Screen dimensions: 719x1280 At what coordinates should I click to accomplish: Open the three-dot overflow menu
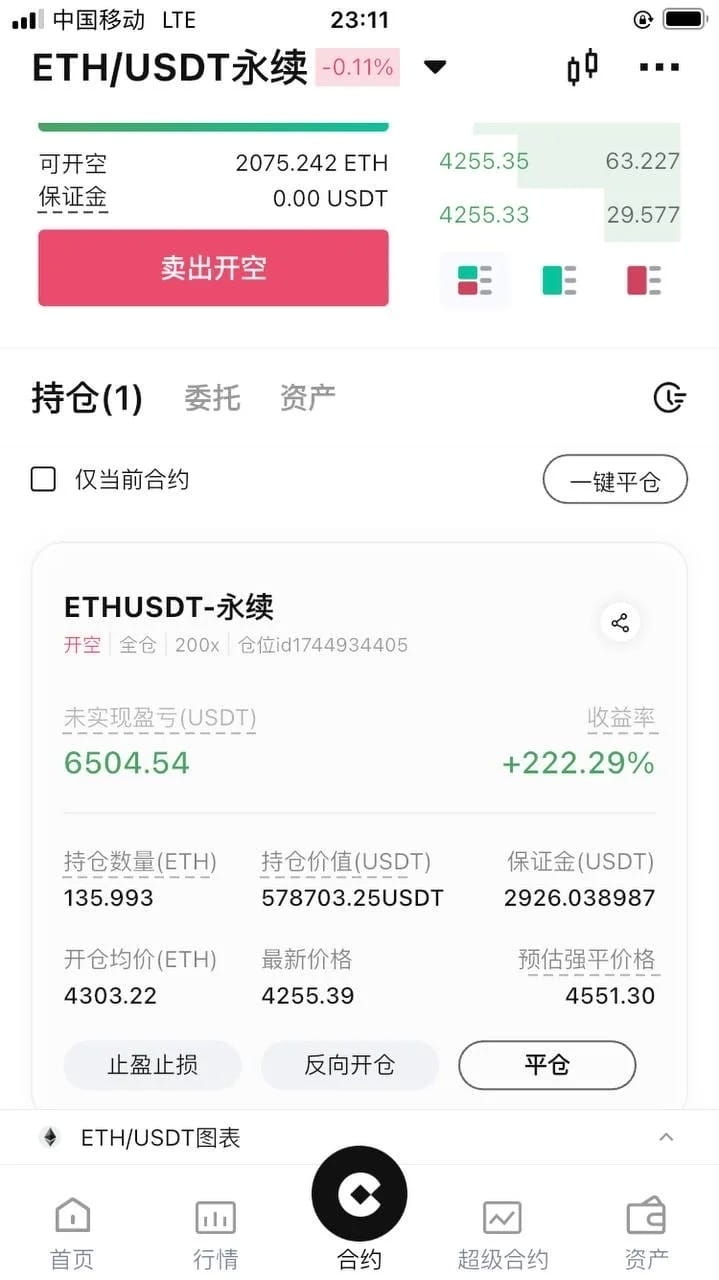click(x=659, y=67)
